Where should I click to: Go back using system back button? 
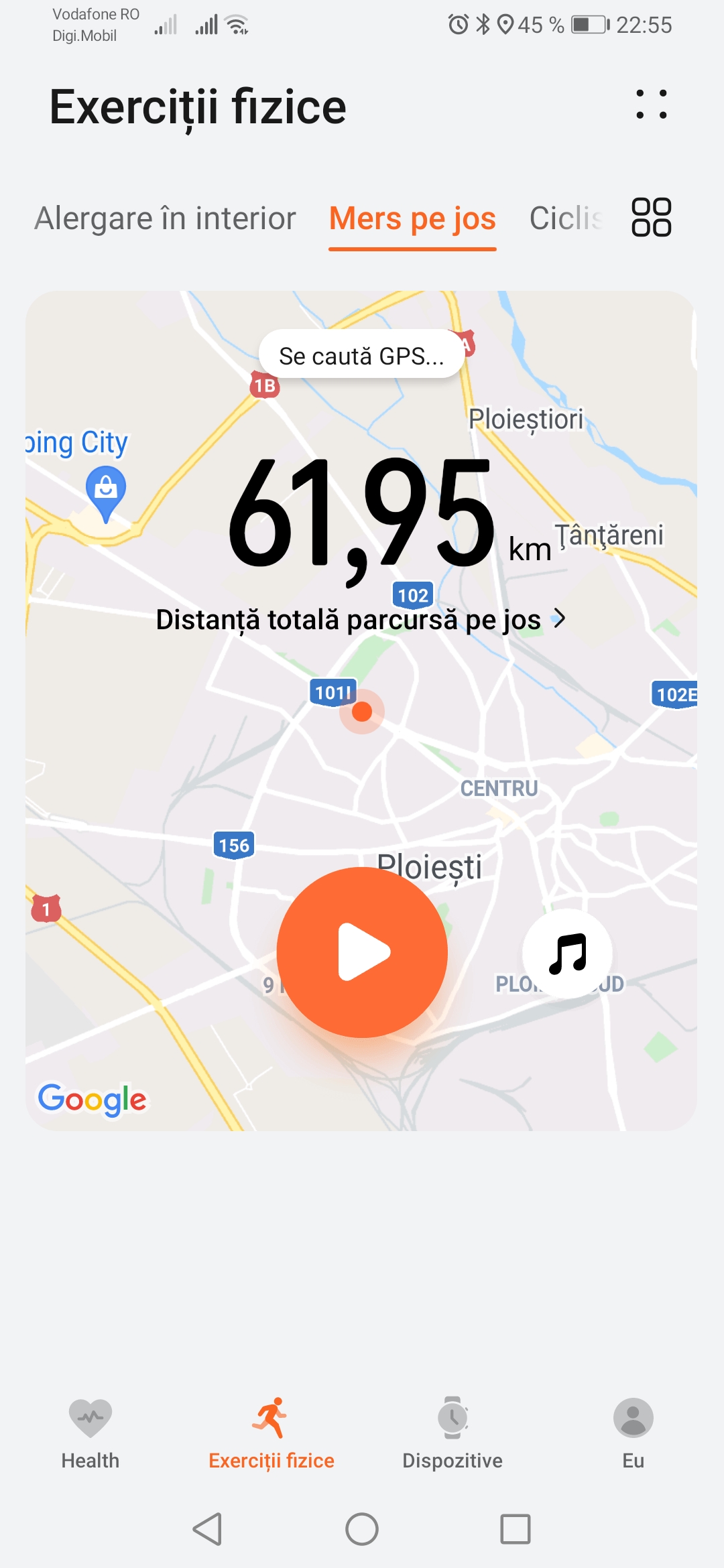207,1529
